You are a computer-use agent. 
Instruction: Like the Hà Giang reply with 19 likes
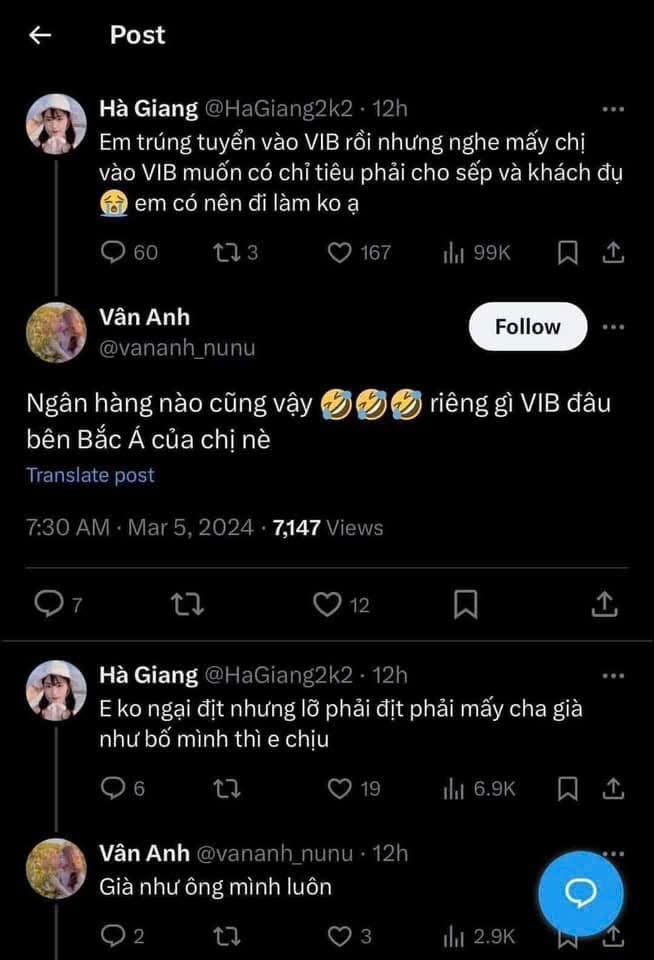[x=341, y=789]
